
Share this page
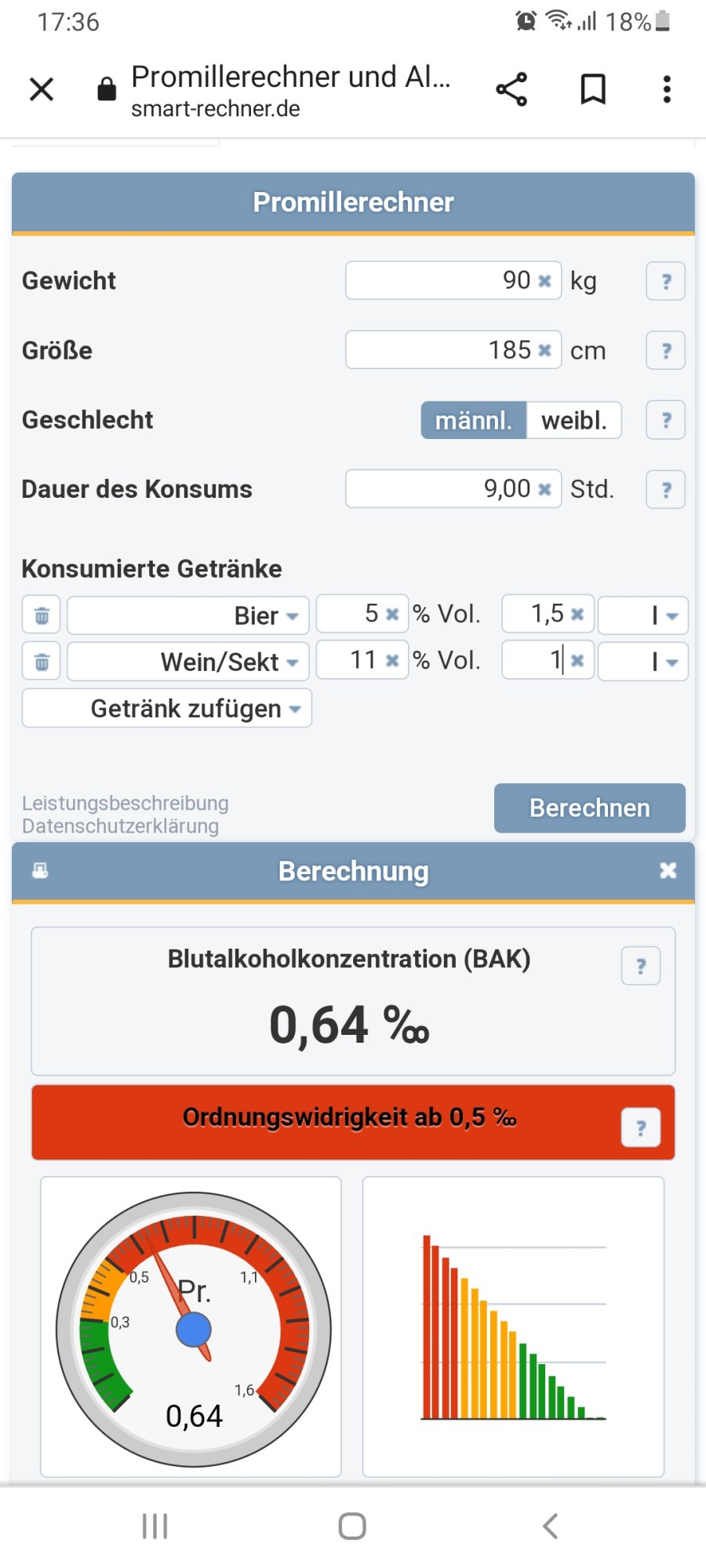[x=511, y=89]
